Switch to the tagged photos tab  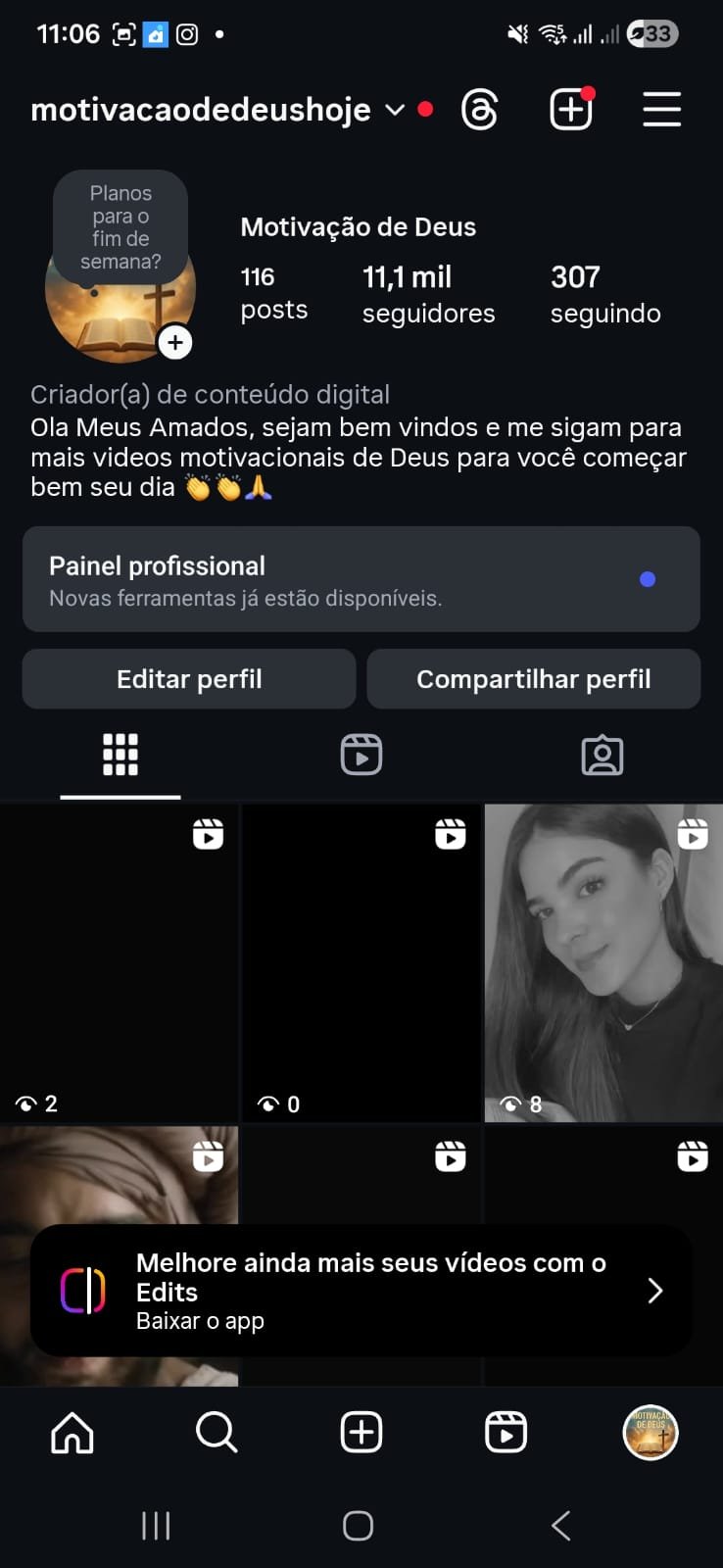pos(602,756)
